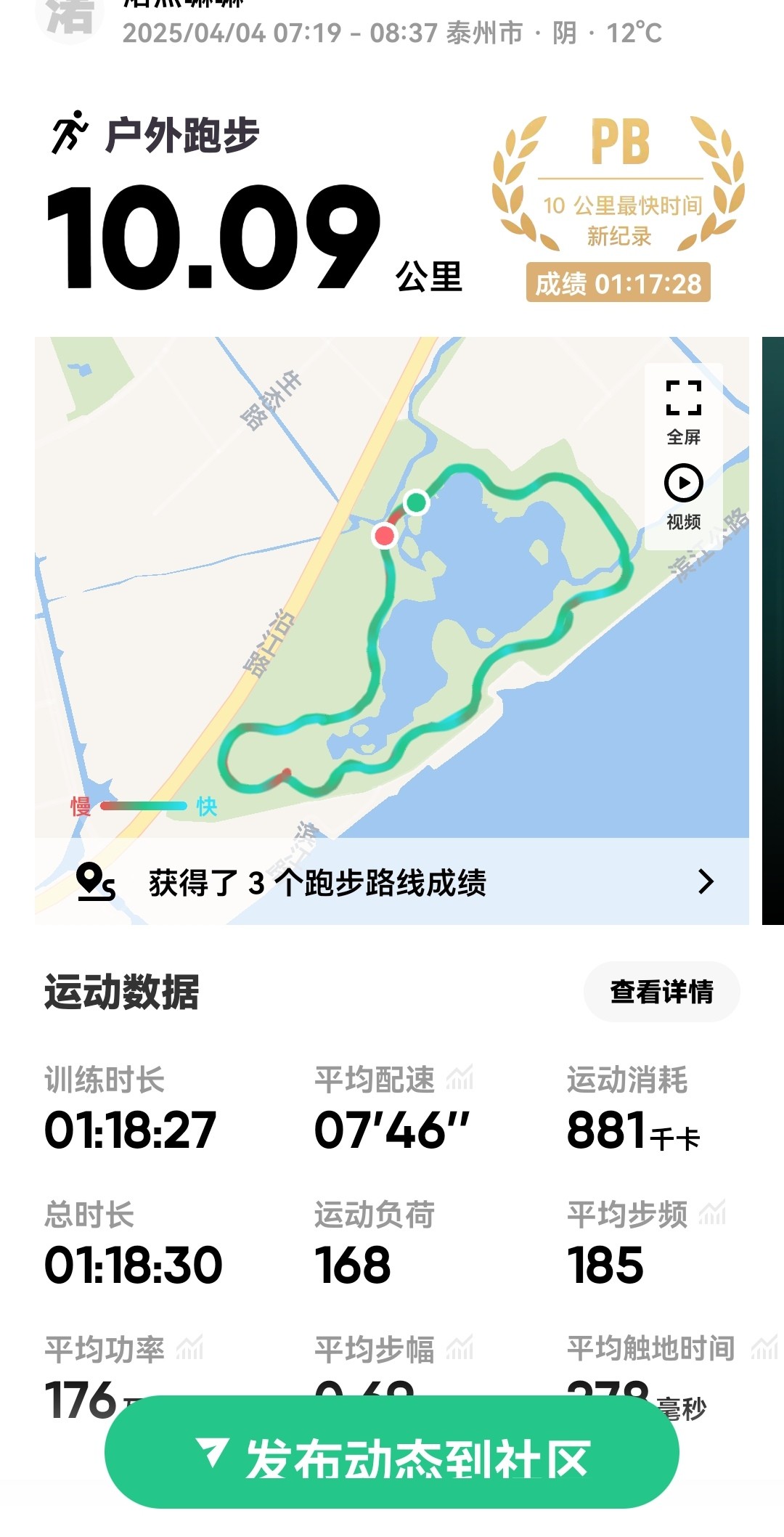Screen dimensions: 784x1537
Task: Open the map in fullscreen (全屏)
Action: (683, 411)
